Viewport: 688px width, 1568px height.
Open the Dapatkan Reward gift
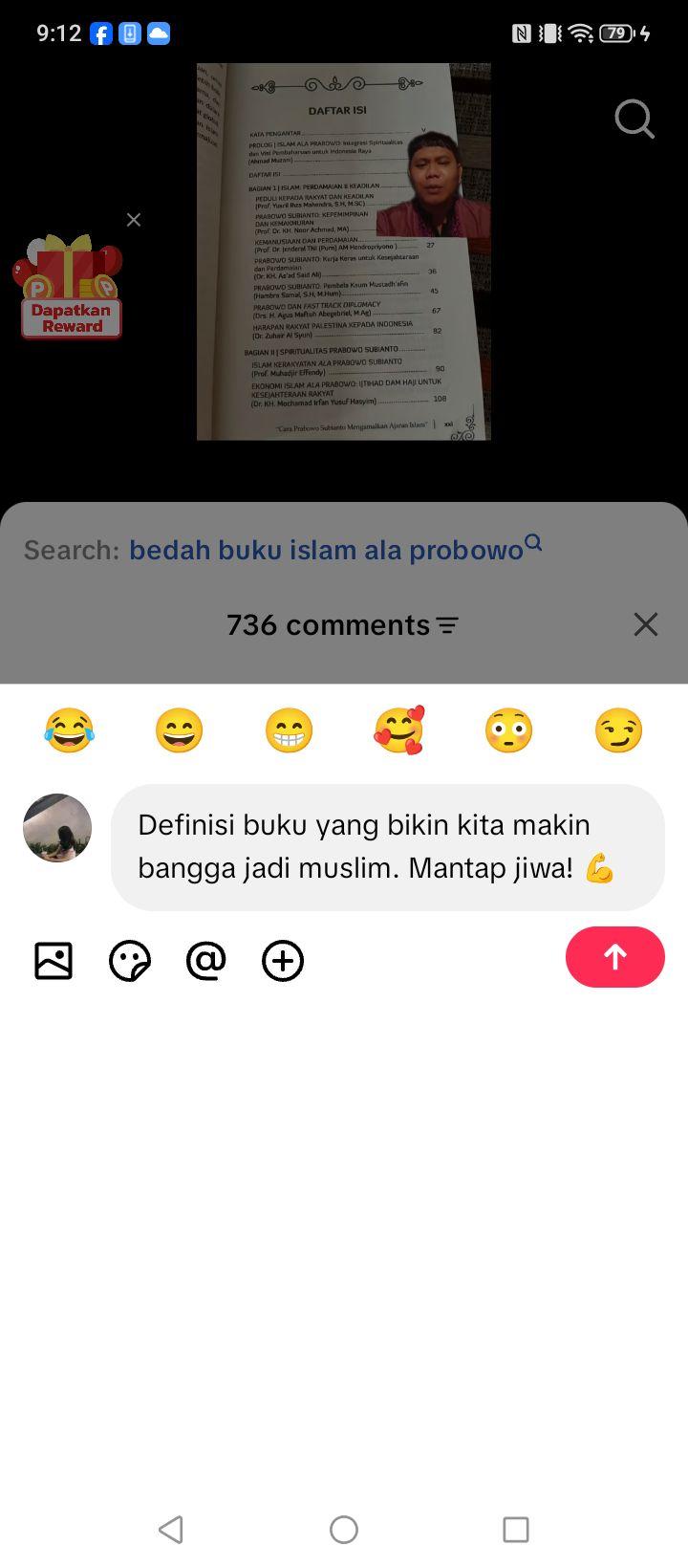pos(69,287)
